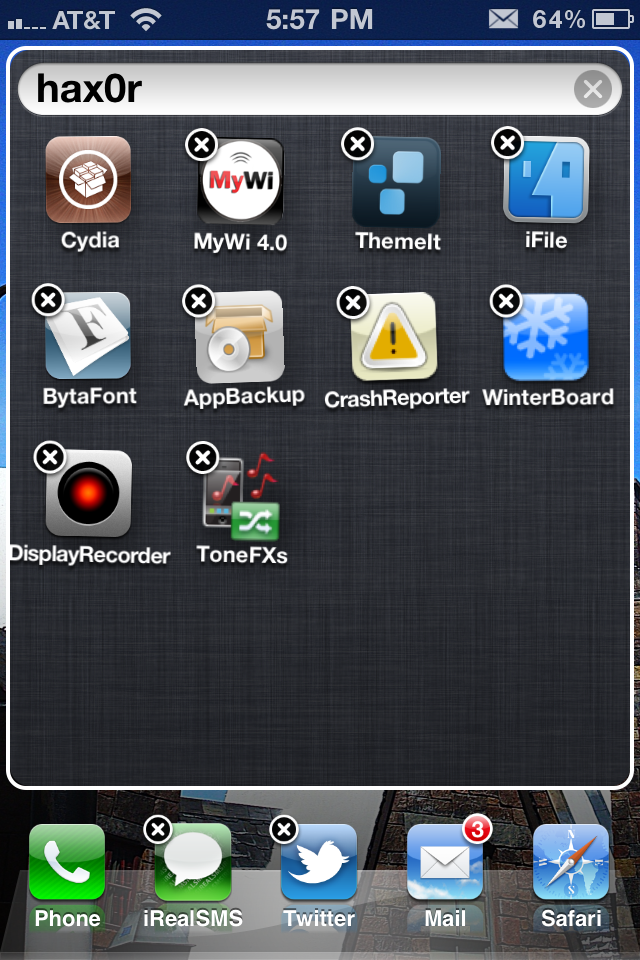Delete the Twitter app

285,829
